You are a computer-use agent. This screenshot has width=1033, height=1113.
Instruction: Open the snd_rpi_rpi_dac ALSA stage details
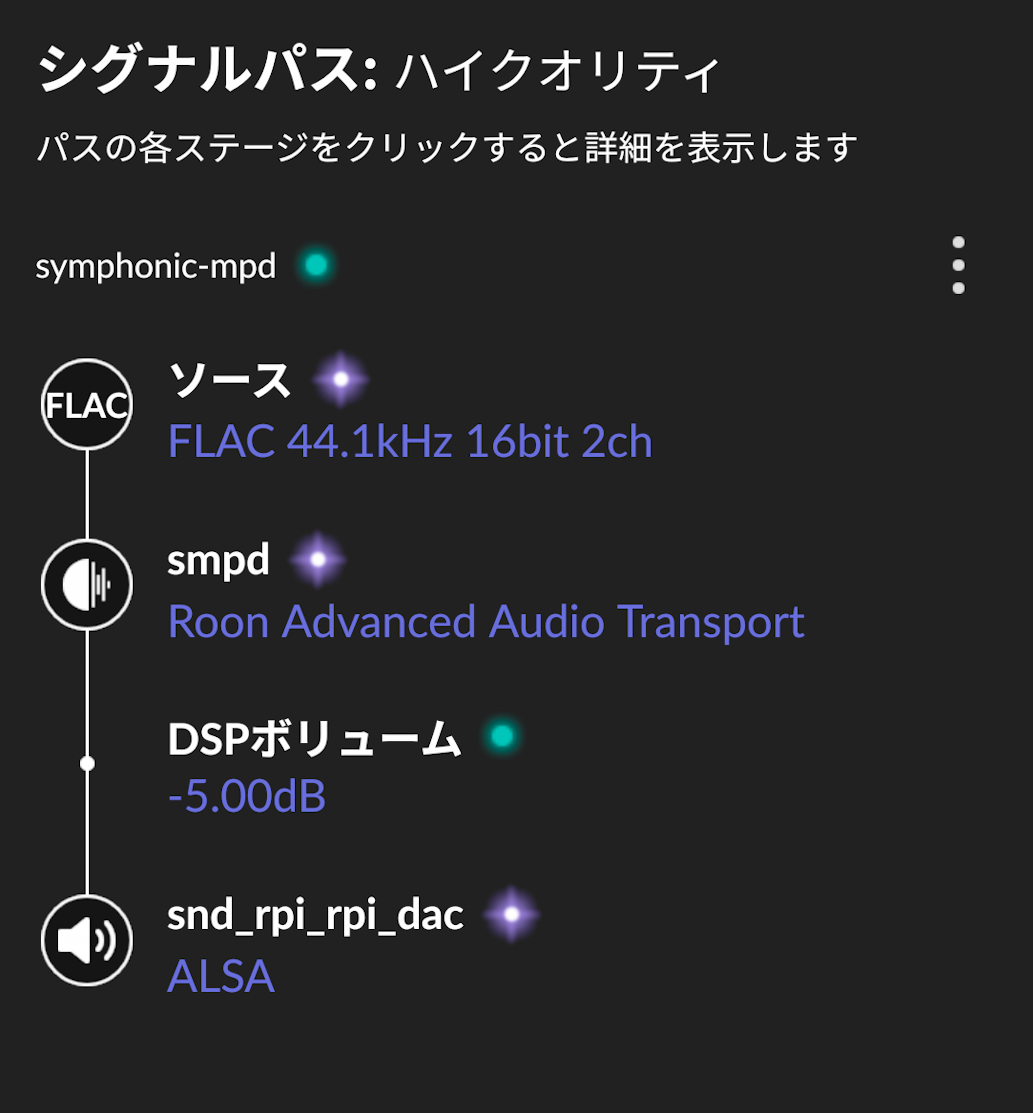click(315, 916)
